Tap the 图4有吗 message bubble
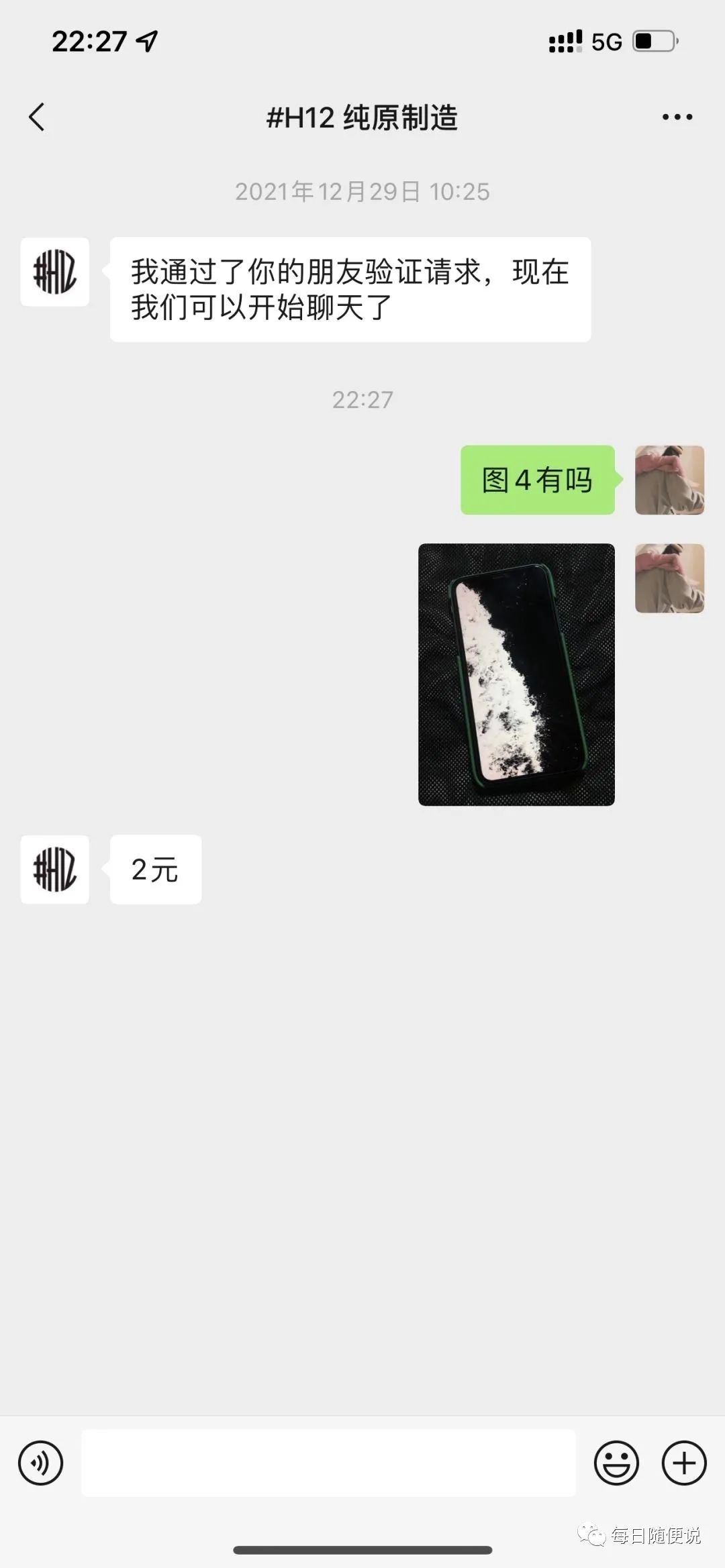Image resolution: width=725 pixels, height=1568 pixels. tap(537, 479)
